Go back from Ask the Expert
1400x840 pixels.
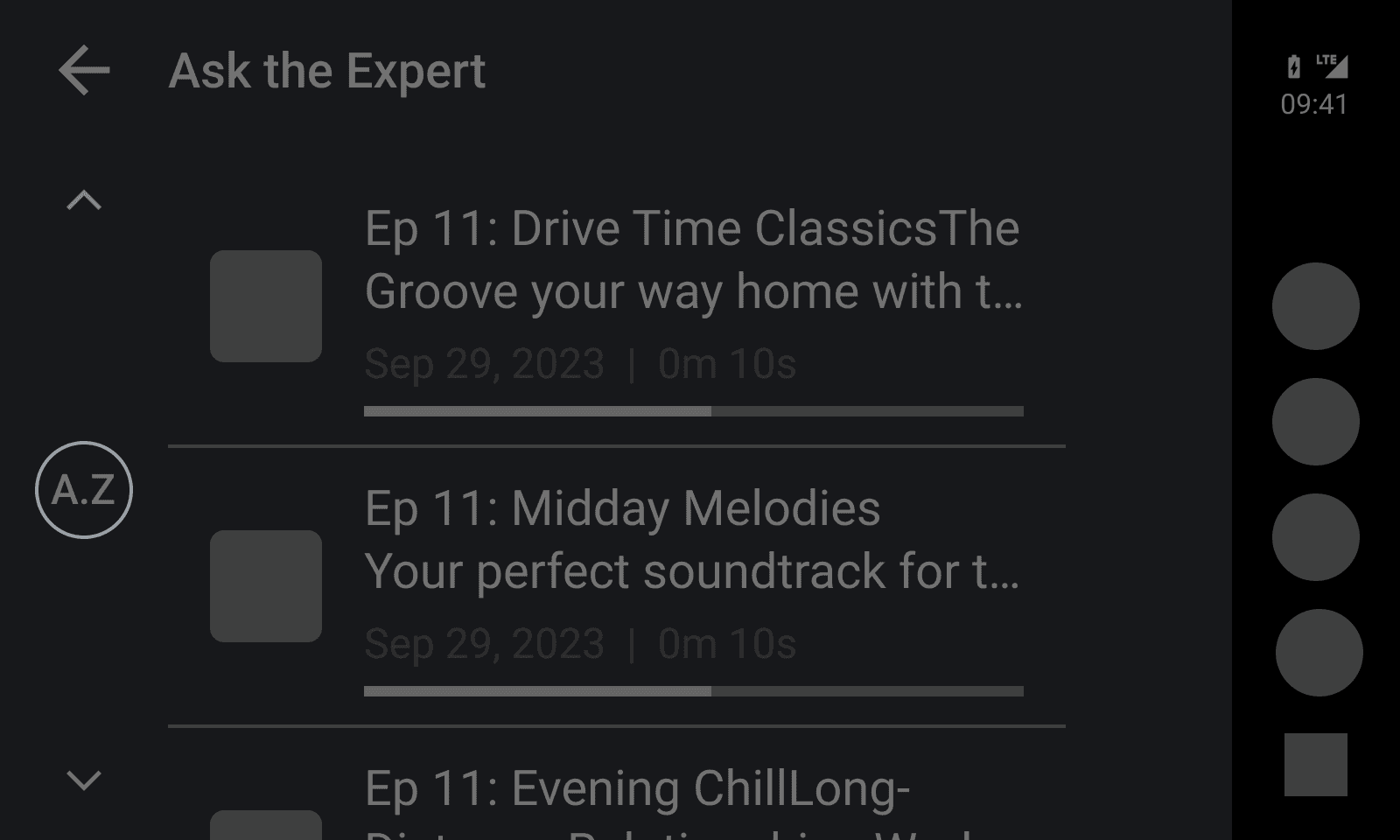point(84,71)
